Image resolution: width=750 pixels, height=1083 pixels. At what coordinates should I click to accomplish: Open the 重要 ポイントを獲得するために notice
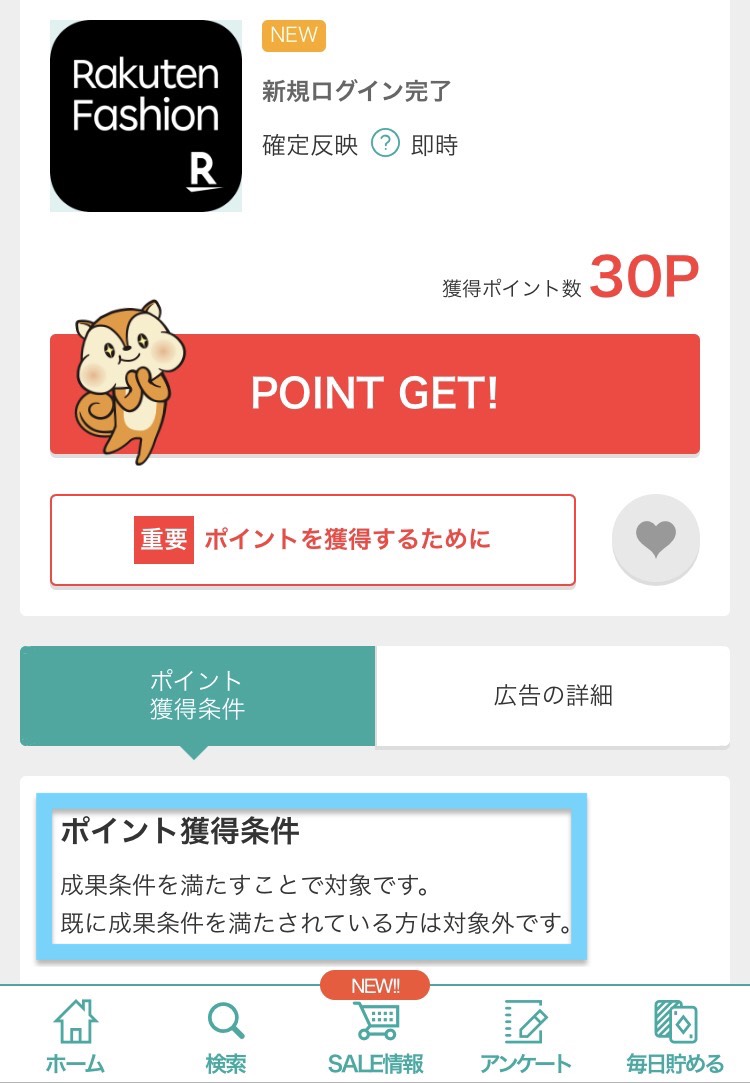[x=313, y=540]
